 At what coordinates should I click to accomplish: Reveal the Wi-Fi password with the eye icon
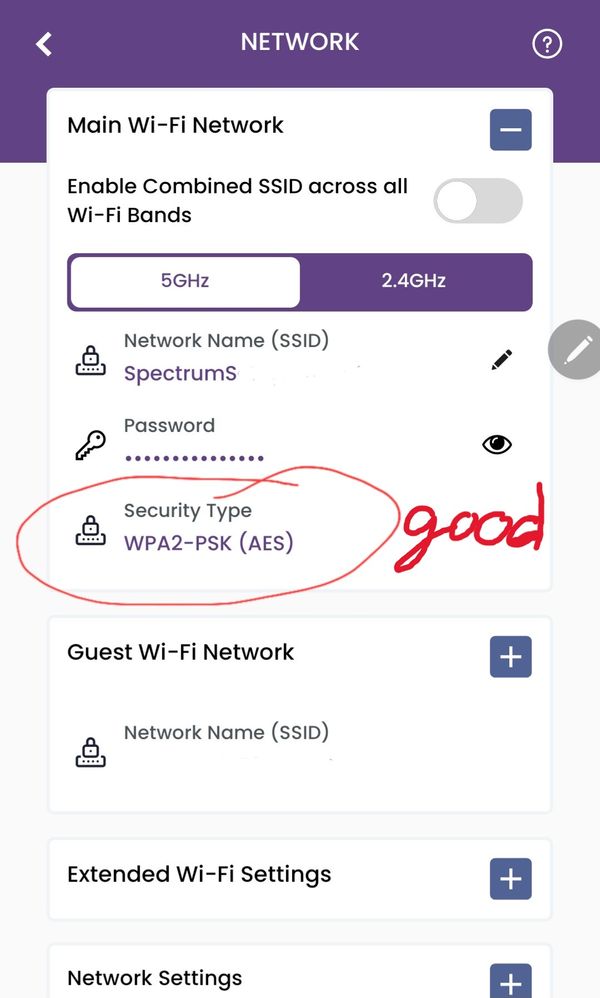point(497,444)
